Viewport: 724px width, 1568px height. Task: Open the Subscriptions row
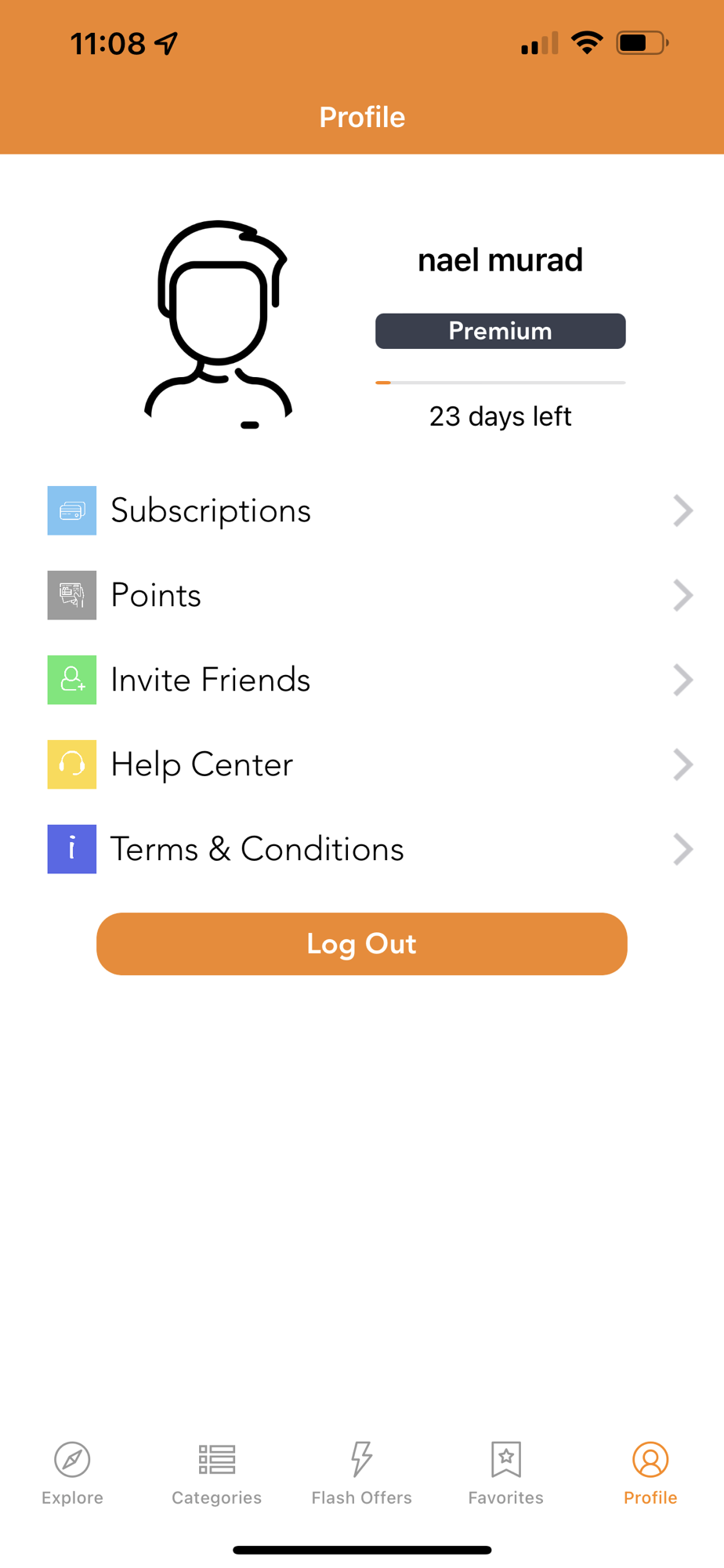pyautogui.click(x=362, y=510)
